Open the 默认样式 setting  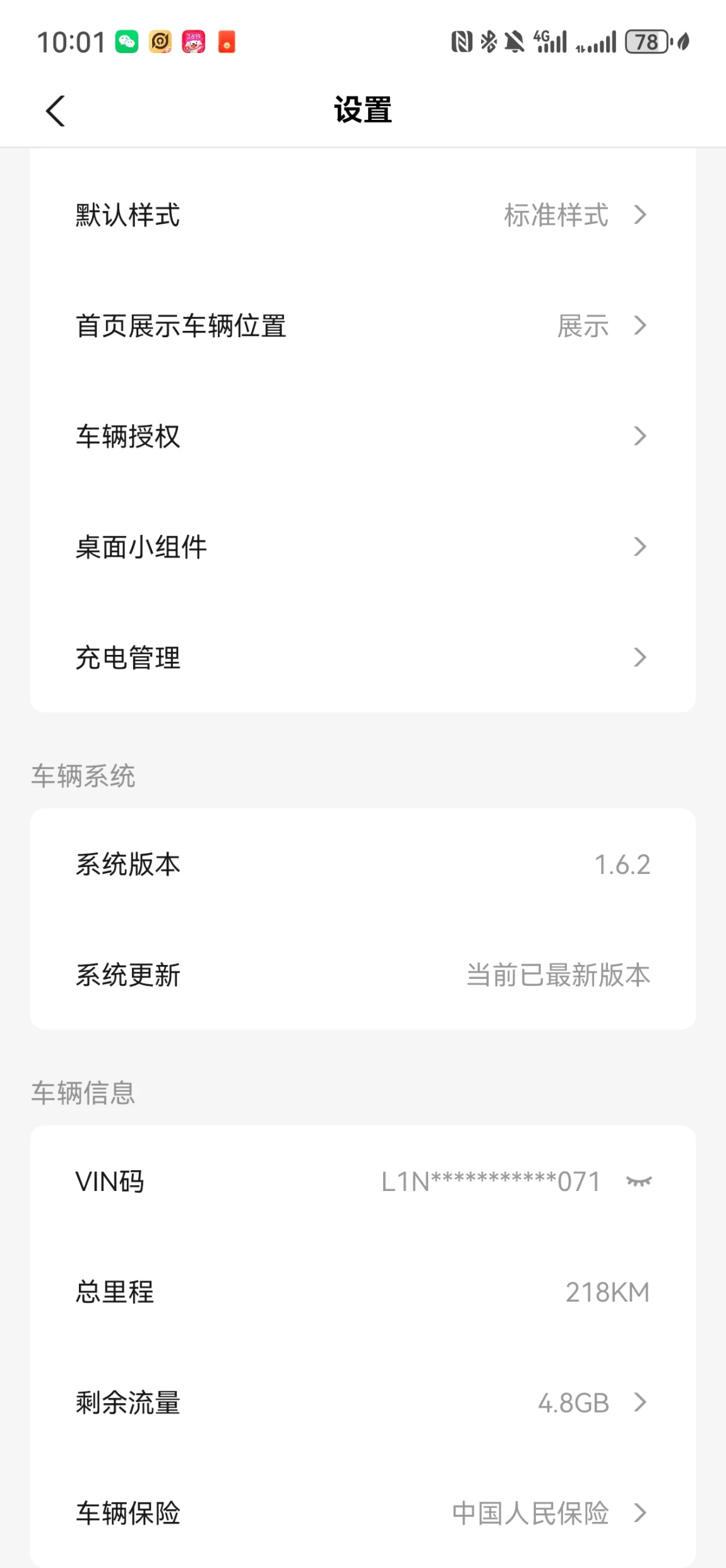click(363, 215)
